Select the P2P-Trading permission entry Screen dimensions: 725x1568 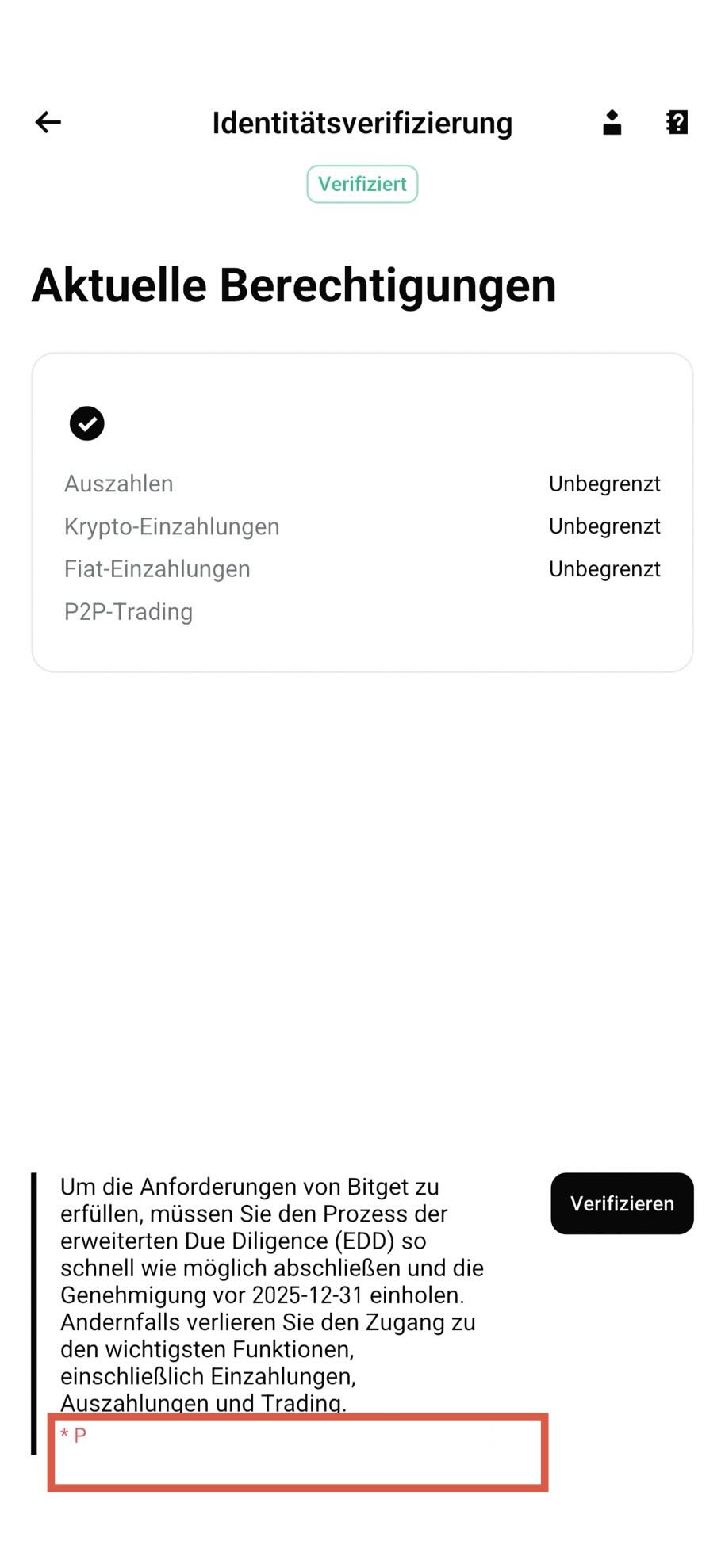(129, 611)
